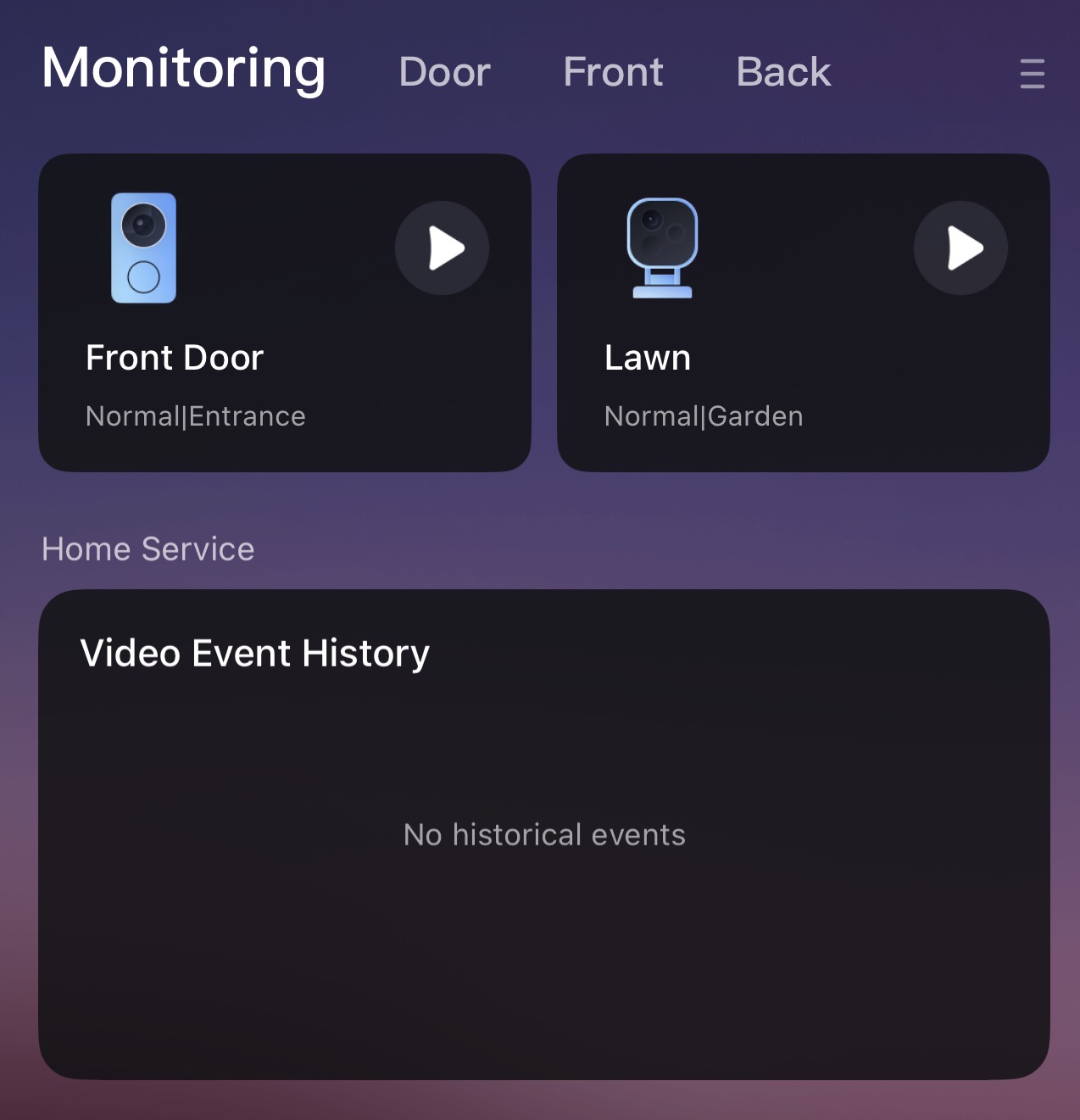Select the Monitoring tab
Image resolution: width=1080 pixels, height=1120 pixels.
coord(184,69)
